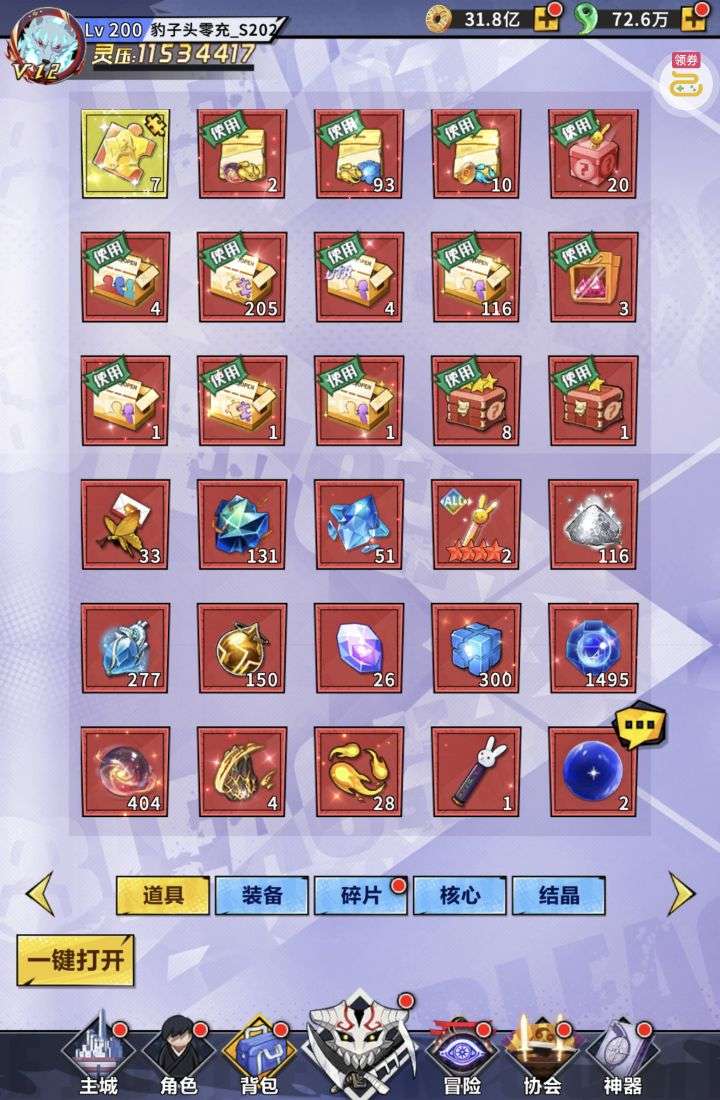This screenshot has height=1100, width=720.
Task: Select the puzzle piece item with count 7
Action: pos(125,153)
